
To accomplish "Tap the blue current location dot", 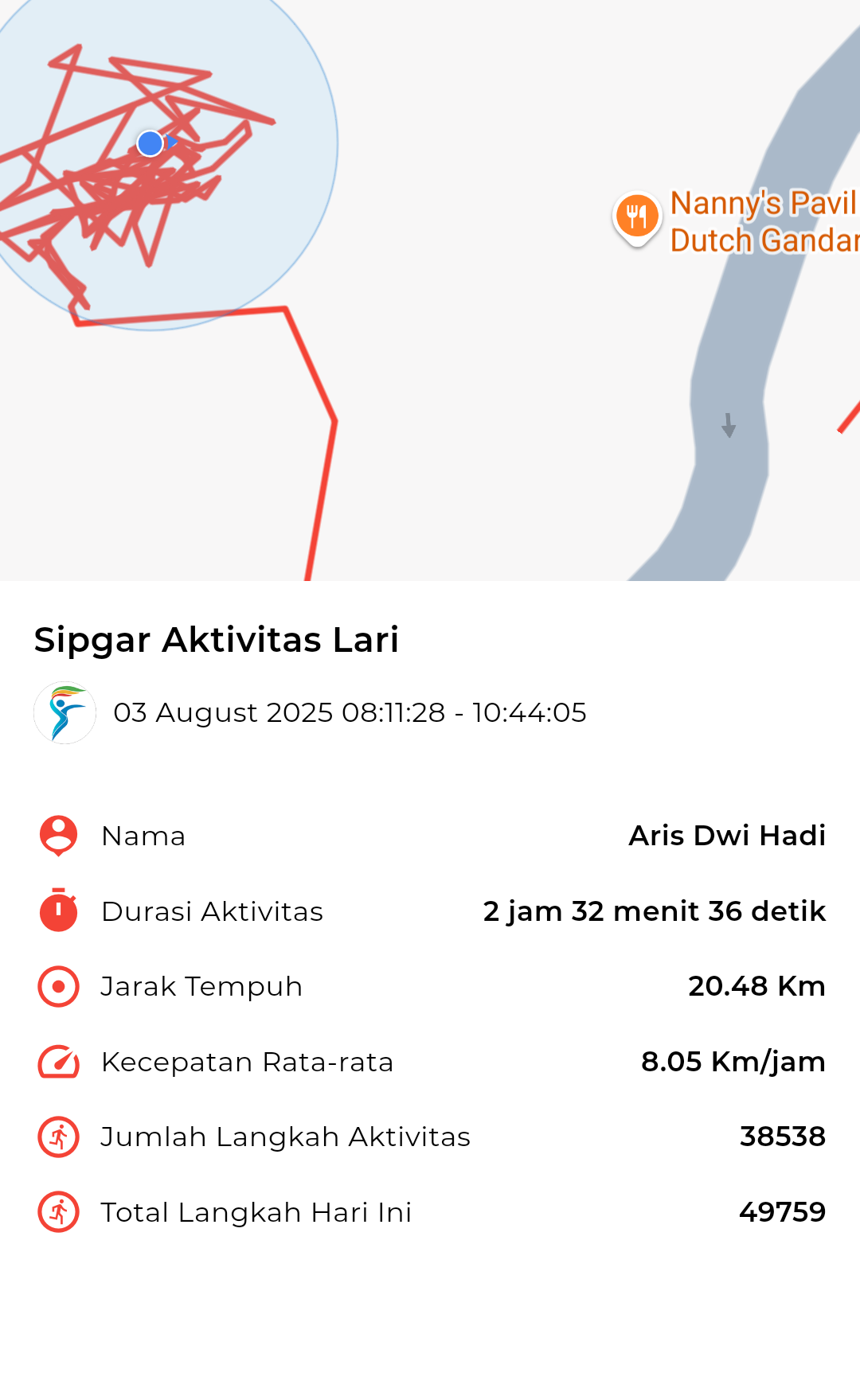I will pyautogui.click(x=150, y=143).
